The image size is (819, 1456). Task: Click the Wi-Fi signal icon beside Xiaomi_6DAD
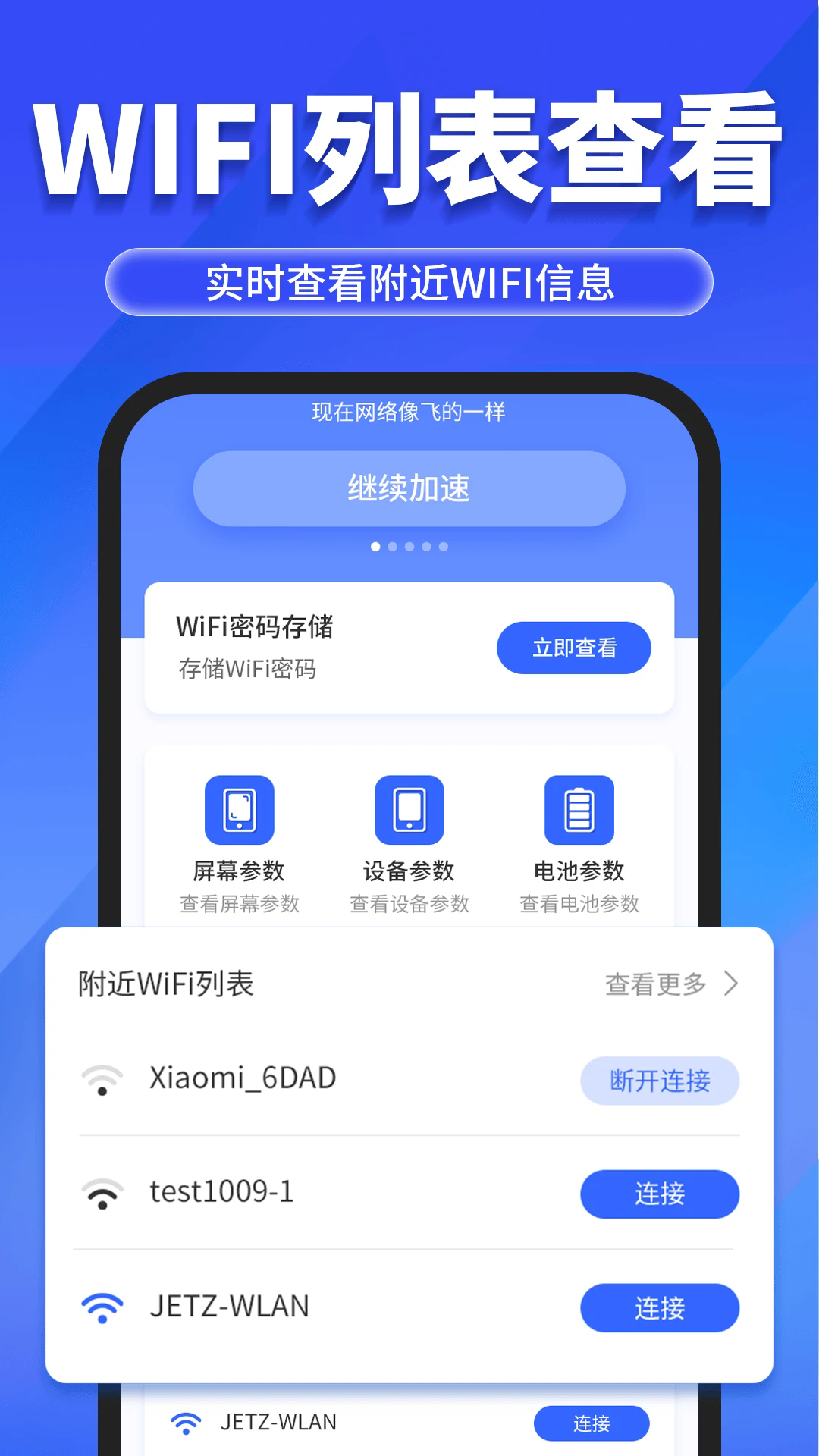click(x=102, y=1077)
